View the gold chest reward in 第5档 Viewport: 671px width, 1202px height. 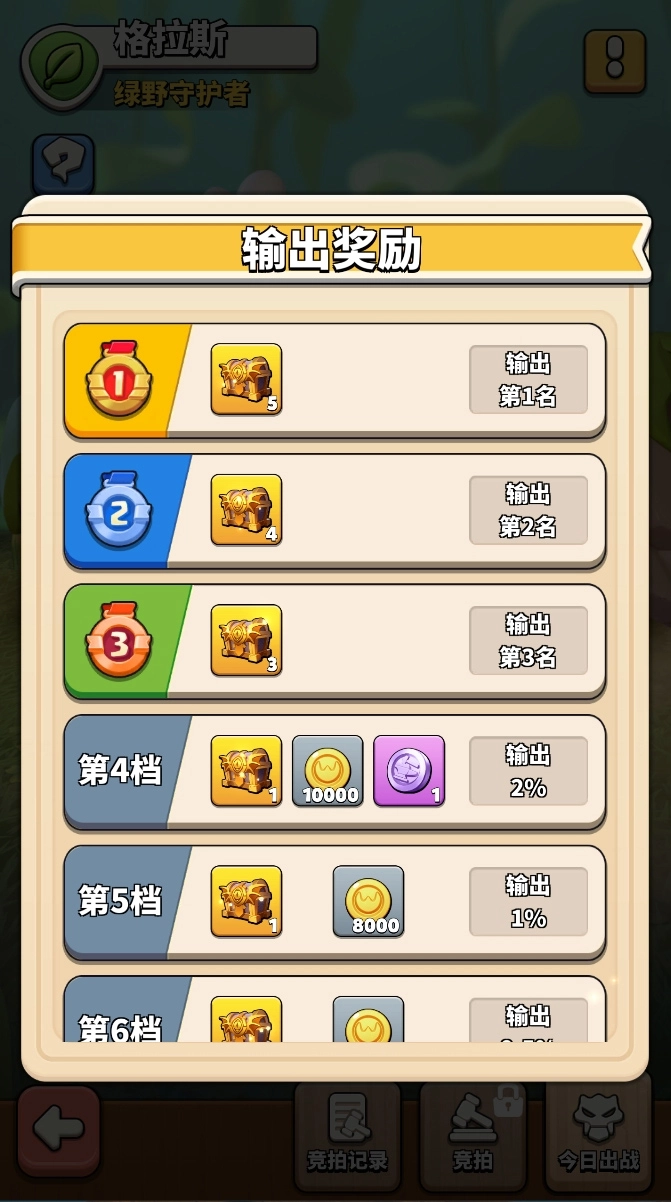tap(246, 901)
